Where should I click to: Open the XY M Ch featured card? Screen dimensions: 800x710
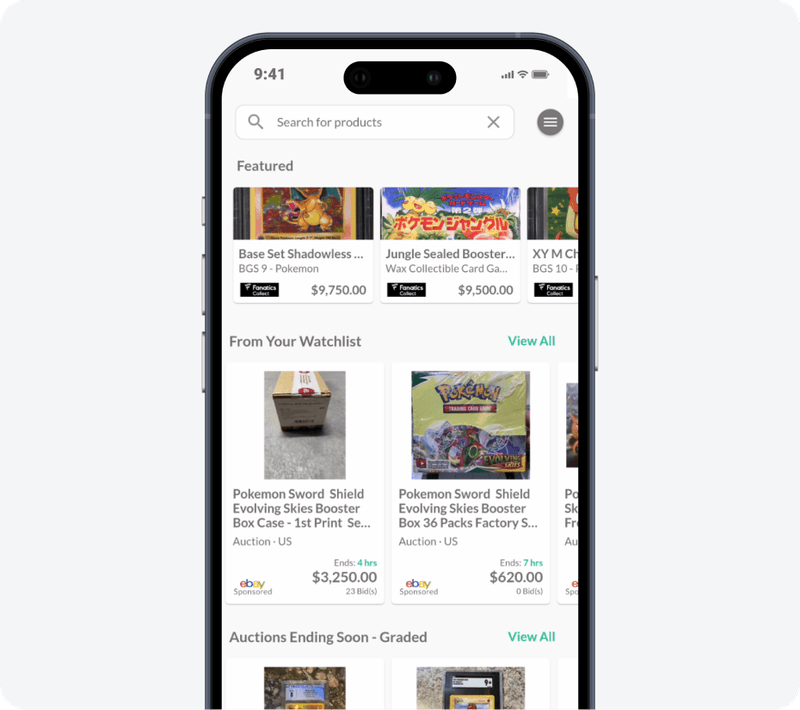[x=553, y=245]
